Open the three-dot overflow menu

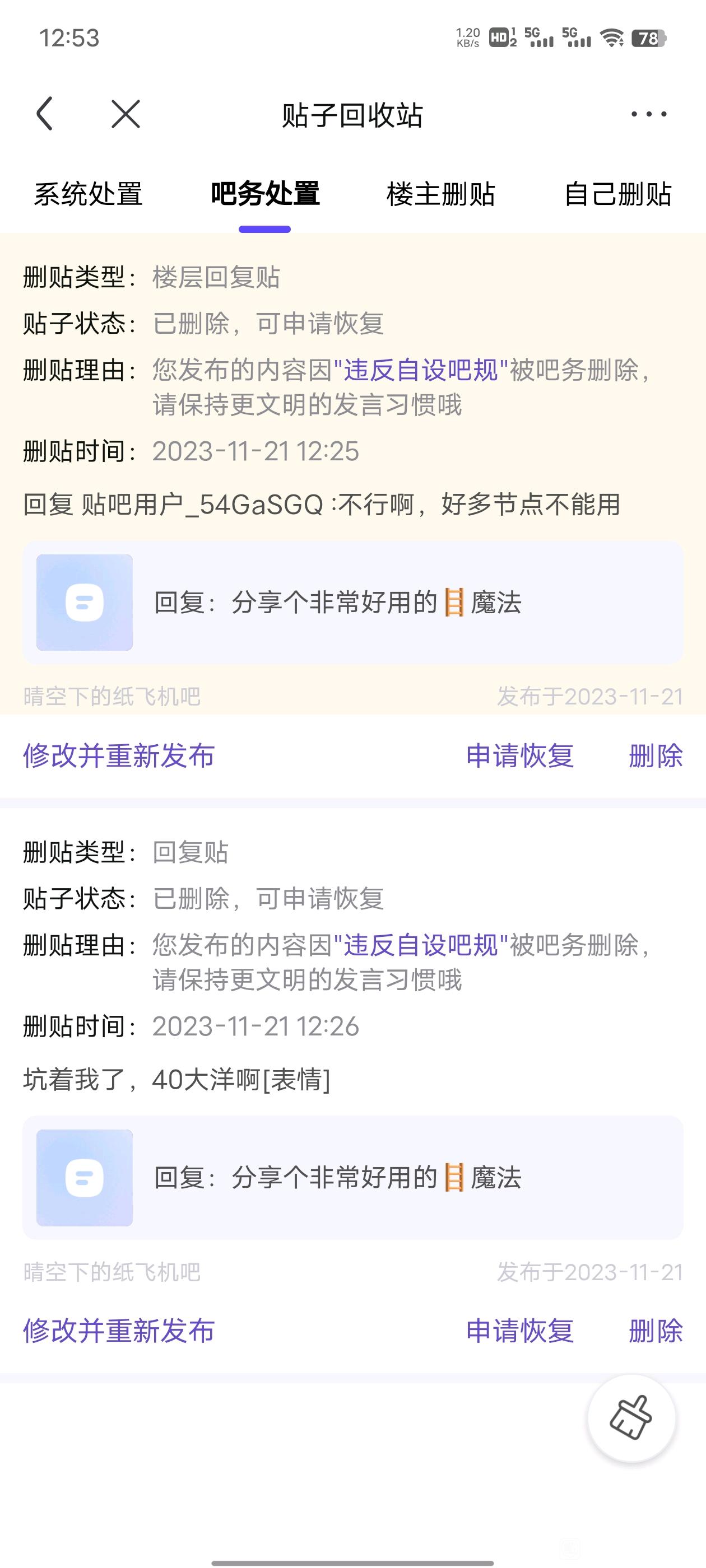649,114
